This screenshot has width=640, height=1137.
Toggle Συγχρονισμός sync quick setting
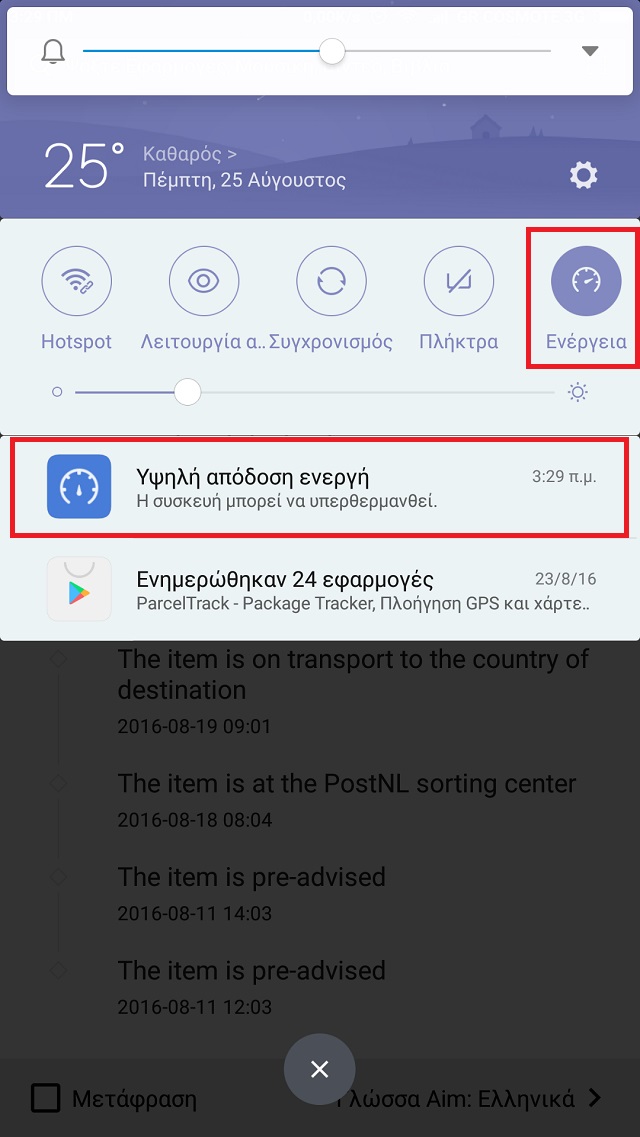(x=331, y=281)
